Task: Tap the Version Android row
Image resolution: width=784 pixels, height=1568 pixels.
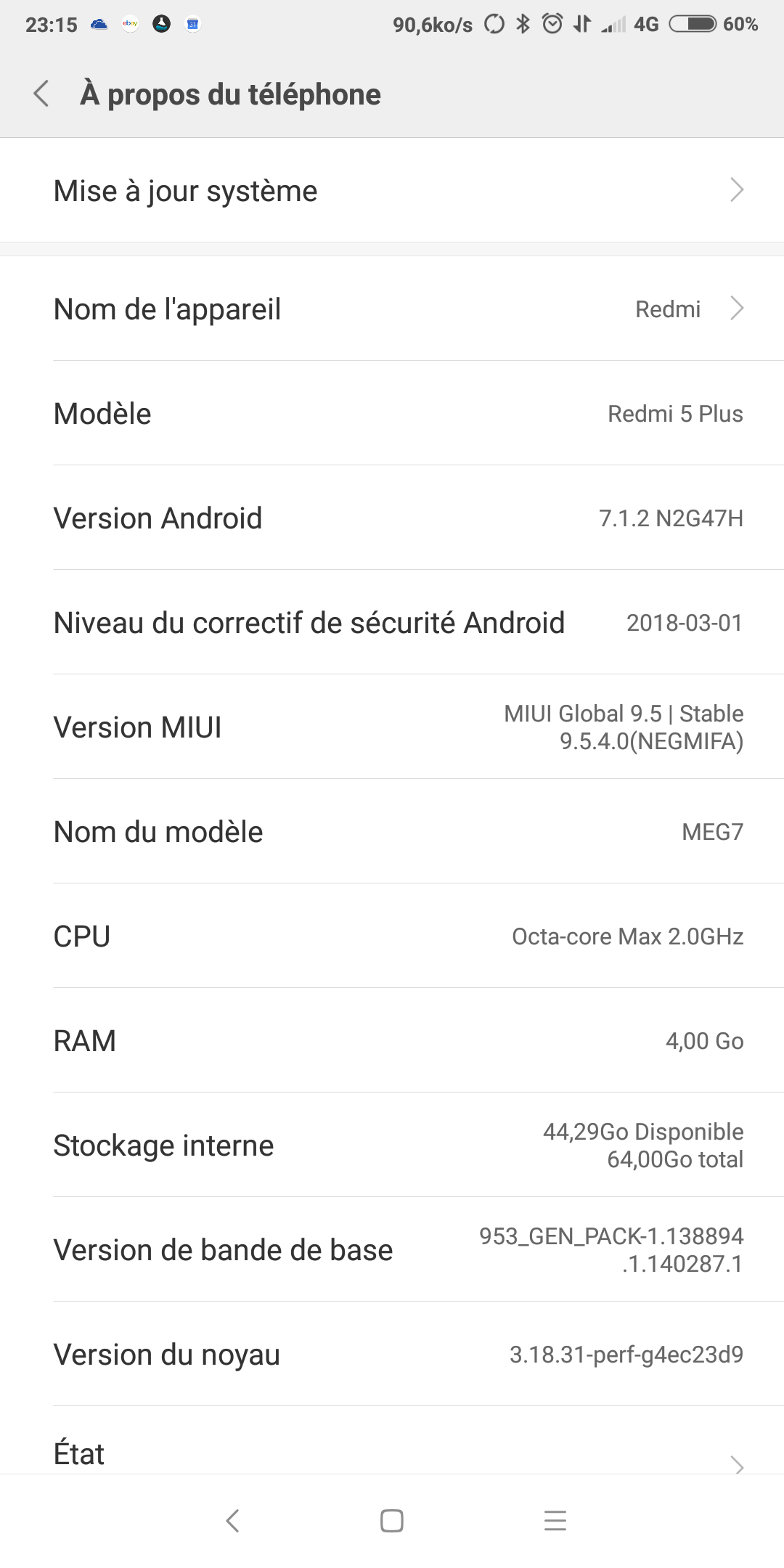Action: [x=392, y=518]
